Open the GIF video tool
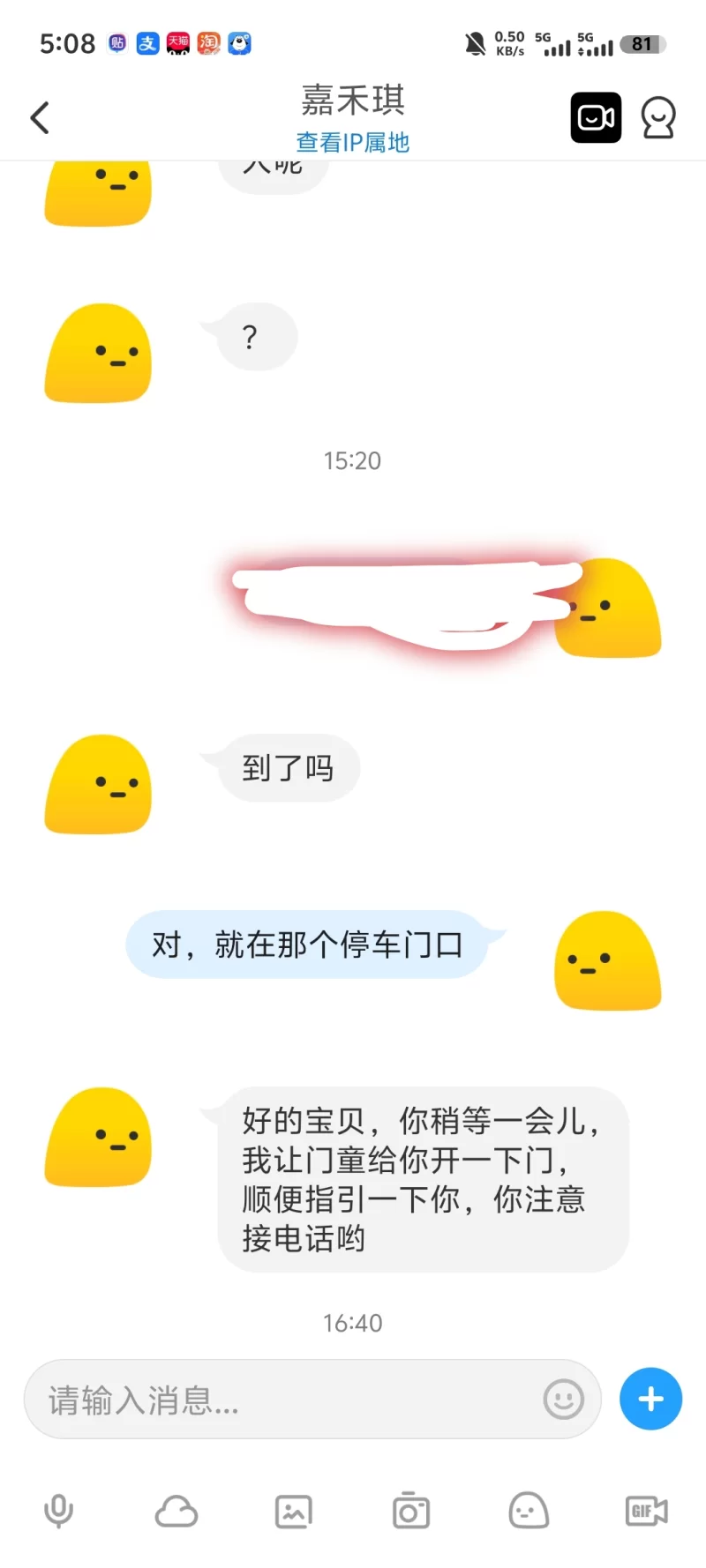706x1568 pixels. point(646,1512)
